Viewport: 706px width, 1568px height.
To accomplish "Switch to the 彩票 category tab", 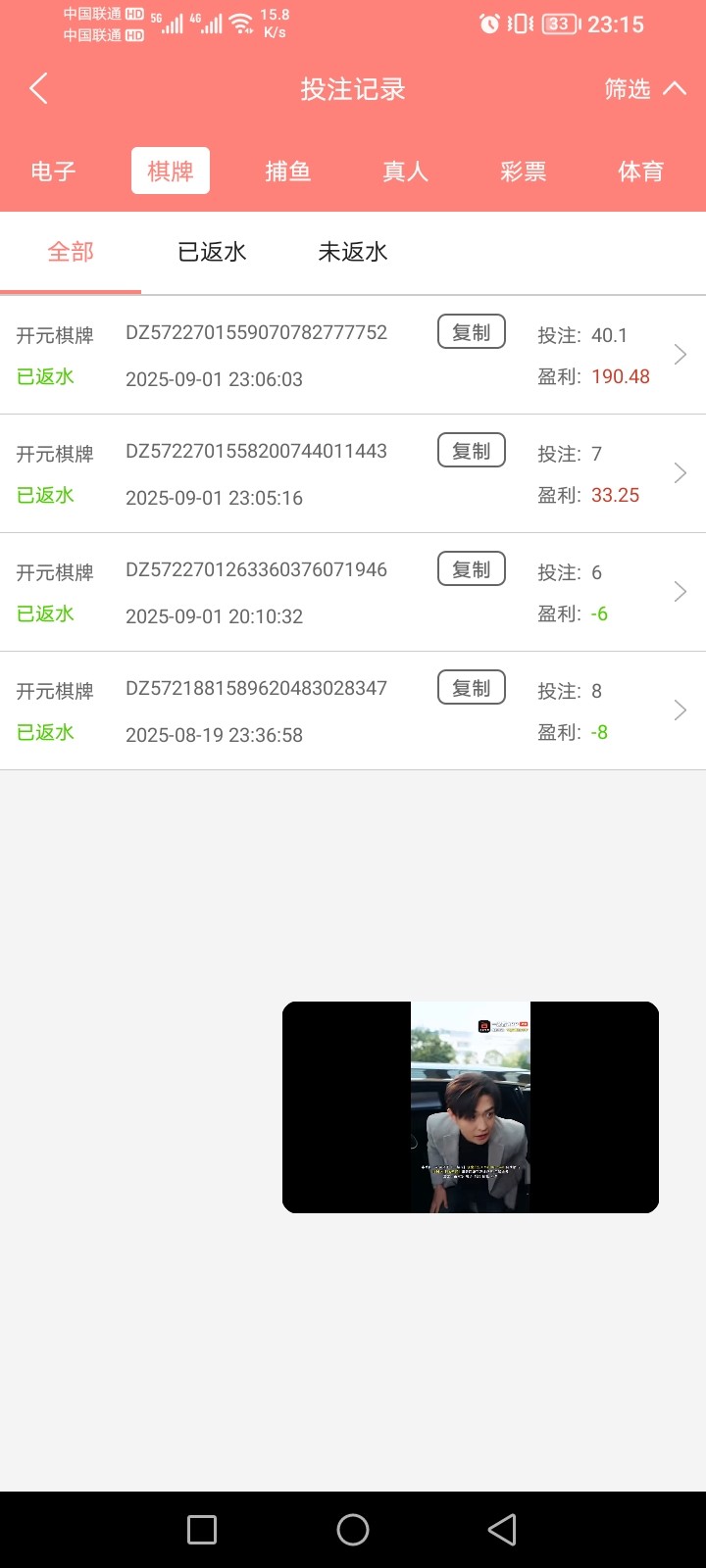I will coord(524,171).
